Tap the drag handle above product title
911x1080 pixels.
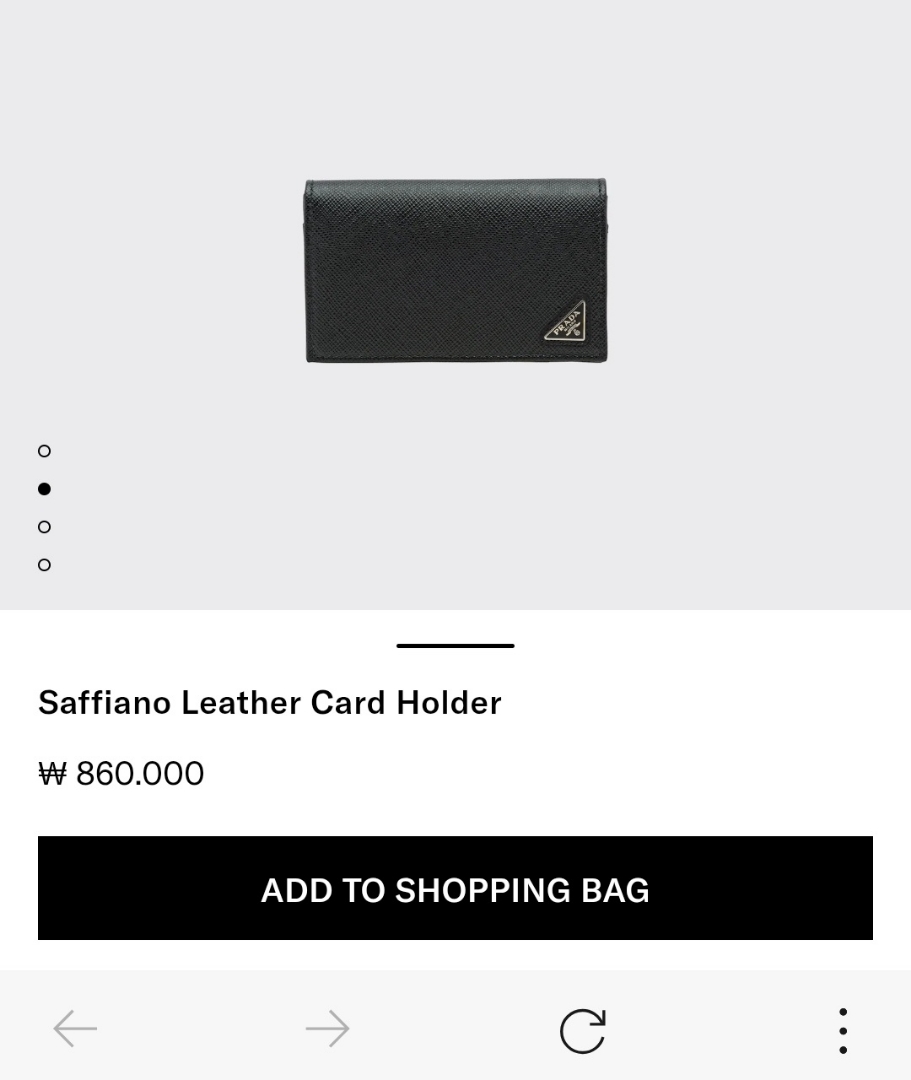pos(455,645)
